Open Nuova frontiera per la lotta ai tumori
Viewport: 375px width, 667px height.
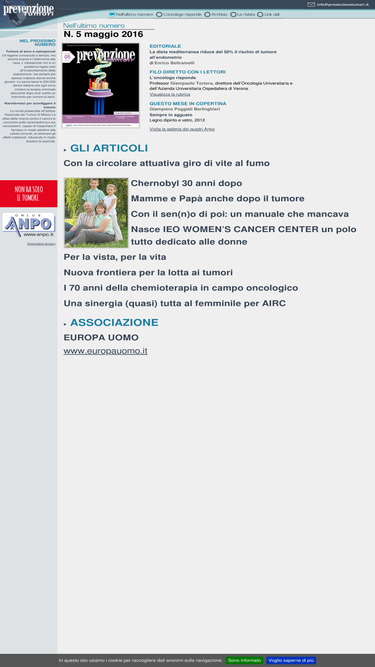(x=148, y=273)
